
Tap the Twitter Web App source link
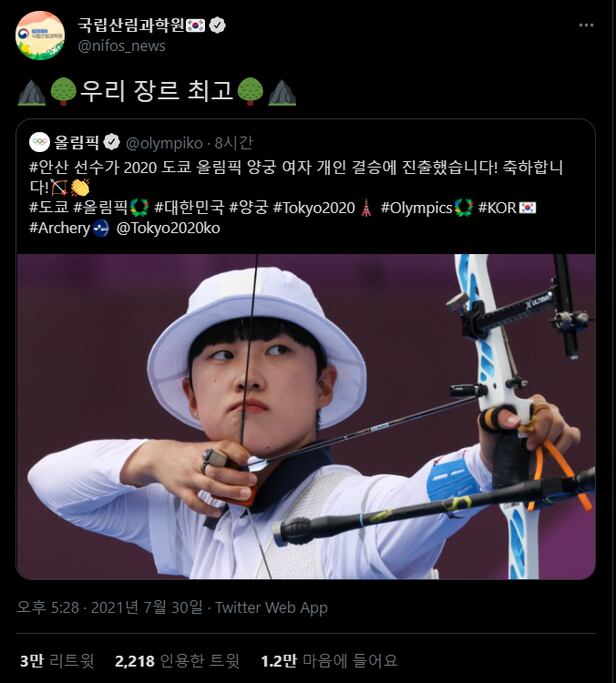click(x=271, y=607)
